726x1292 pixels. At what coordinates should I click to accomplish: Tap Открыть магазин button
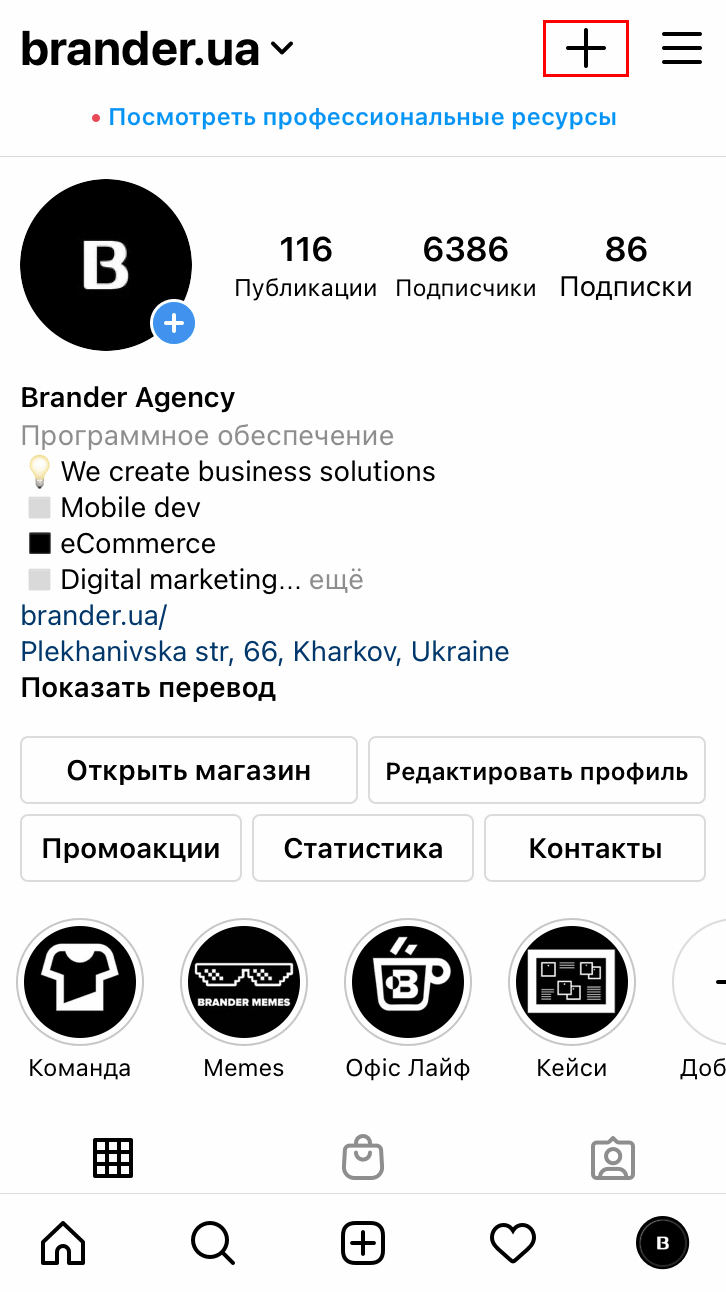point(189,770)
